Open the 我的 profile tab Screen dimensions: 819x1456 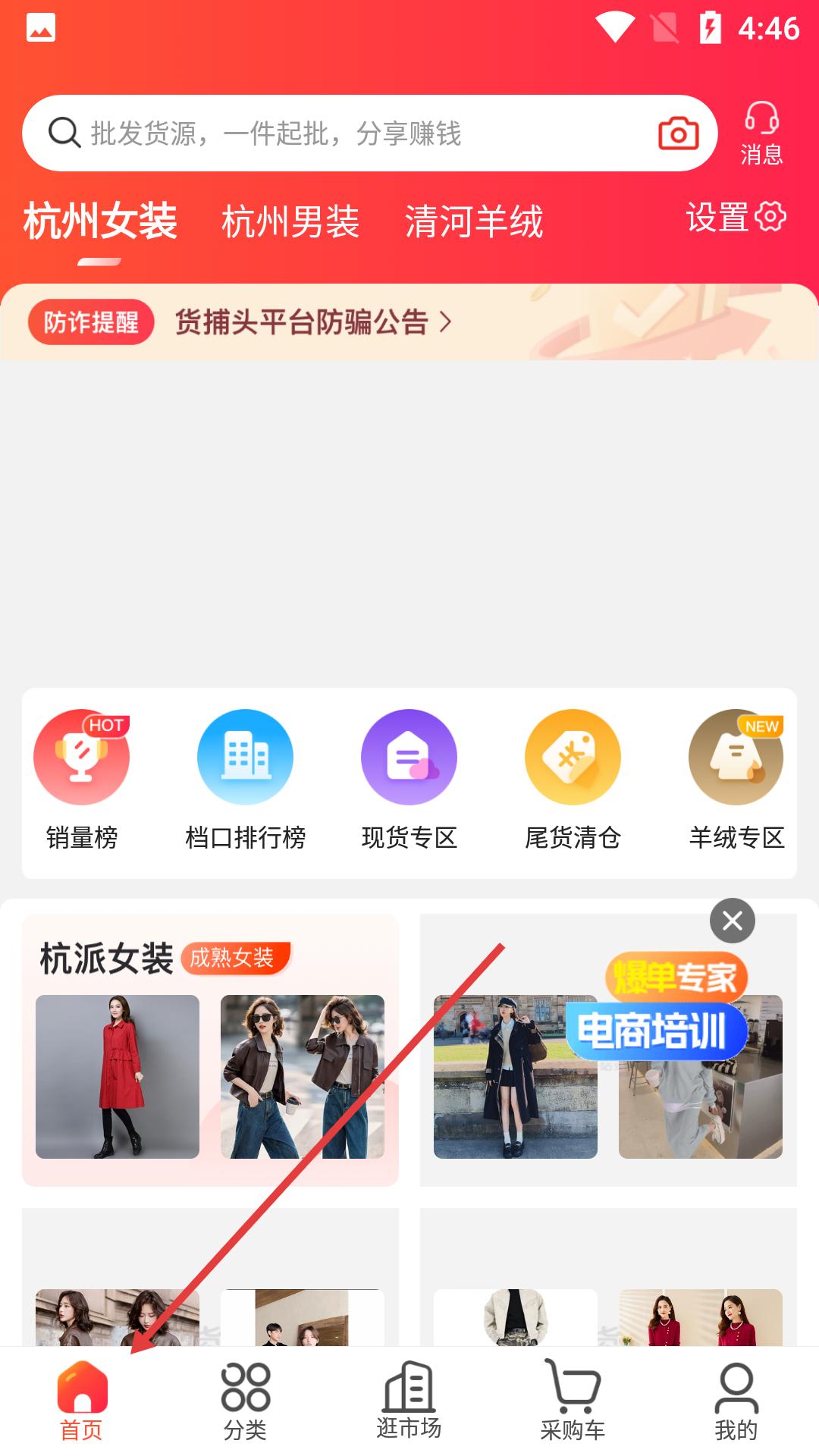[736, 1402]
